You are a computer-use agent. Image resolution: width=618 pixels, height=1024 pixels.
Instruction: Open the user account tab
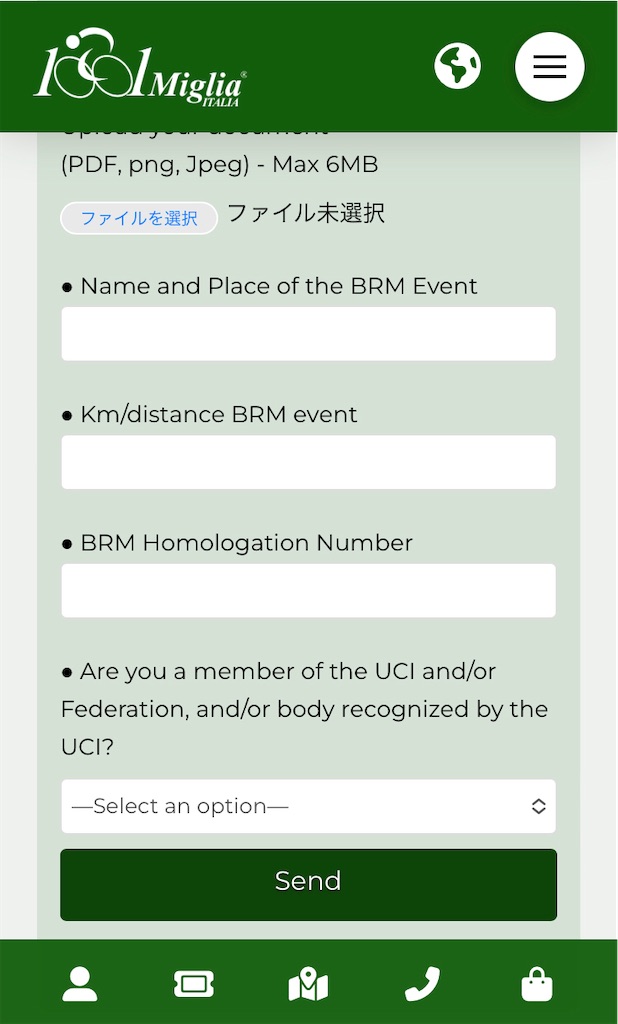[x=80, y=984]
